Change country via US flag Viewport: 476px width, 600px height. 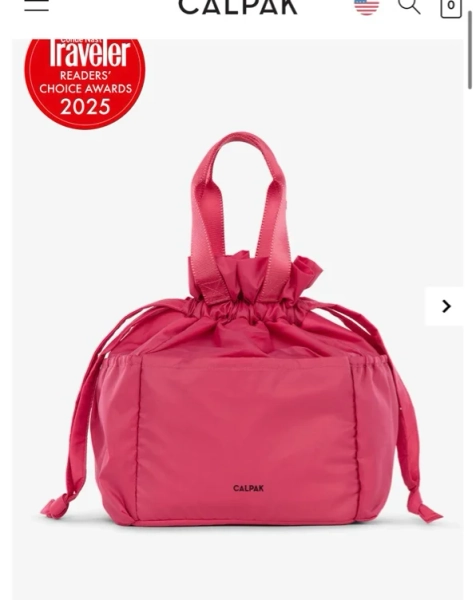pos(367,7)
